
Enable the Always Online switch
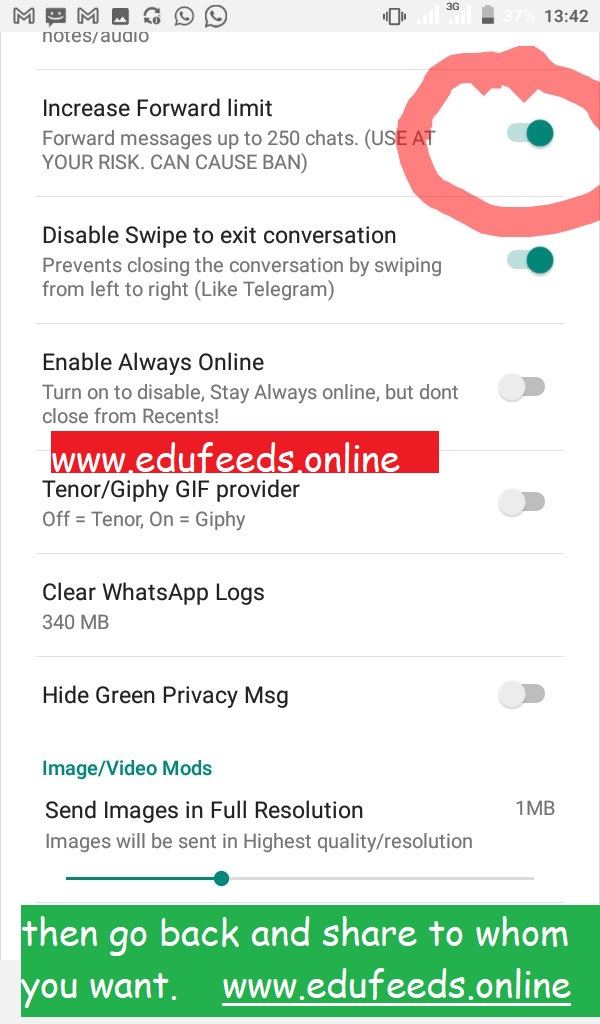click(521, 388)
